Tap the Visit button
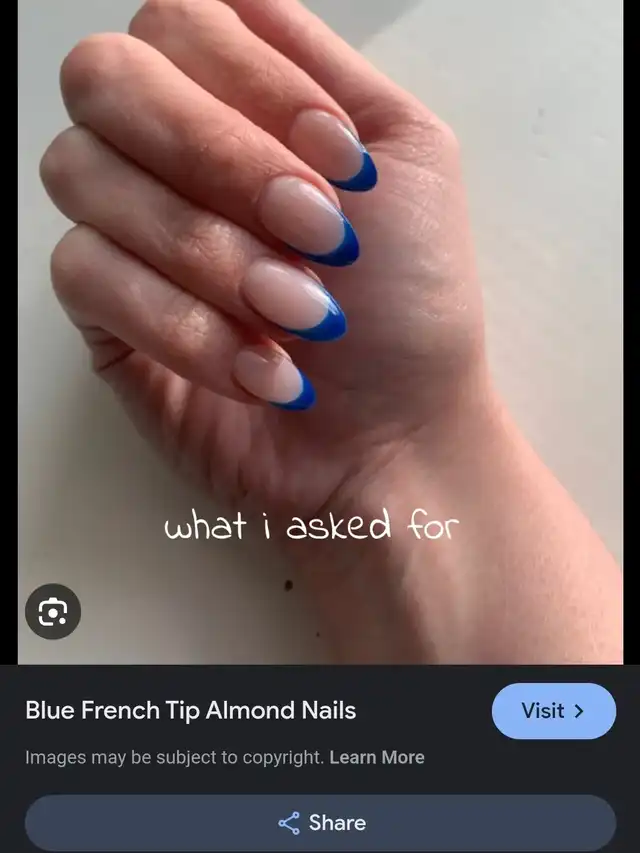Screen dimensions: 640x853 [553, 711]
